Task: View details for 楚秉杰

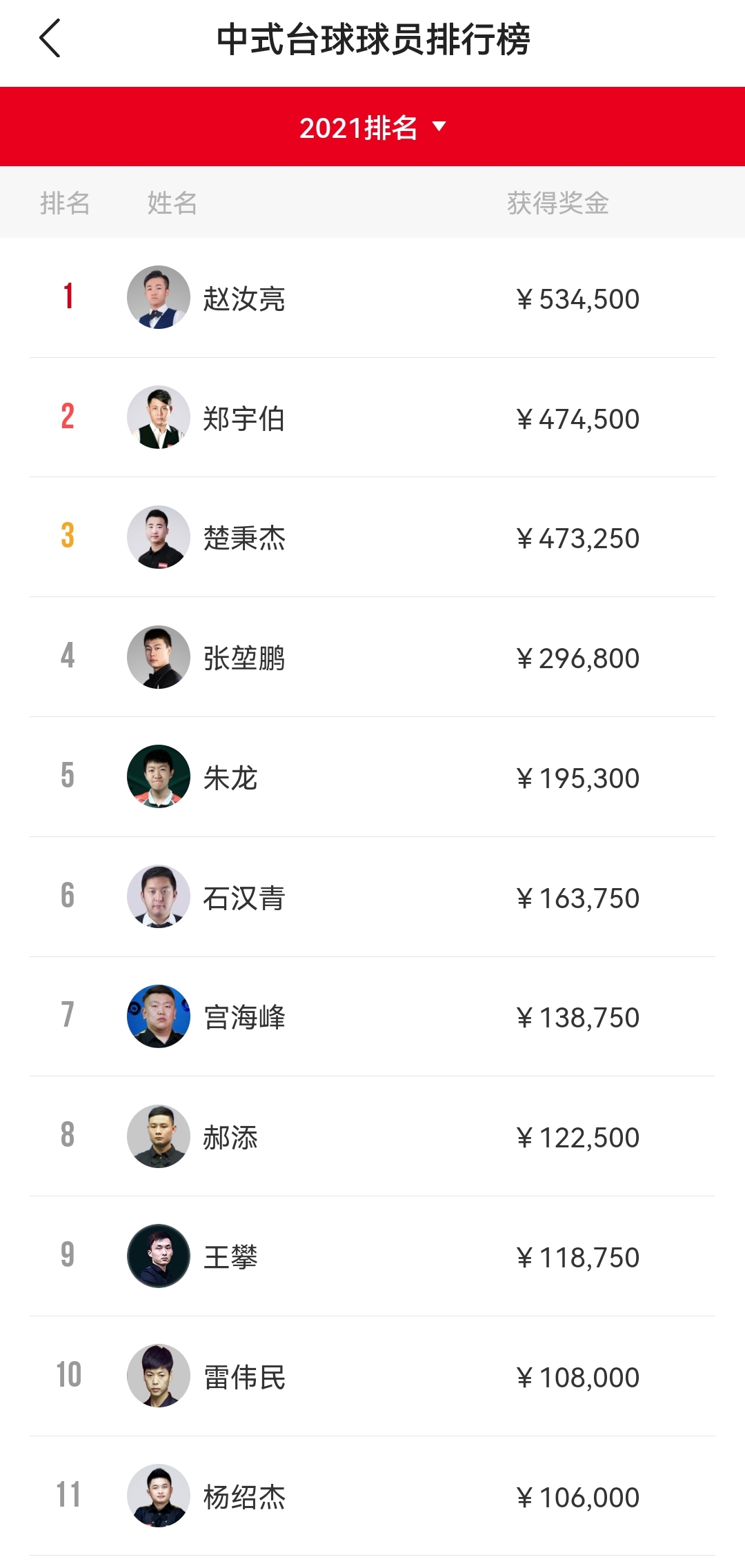Action: pyautogui.click(x=372, y=537)
